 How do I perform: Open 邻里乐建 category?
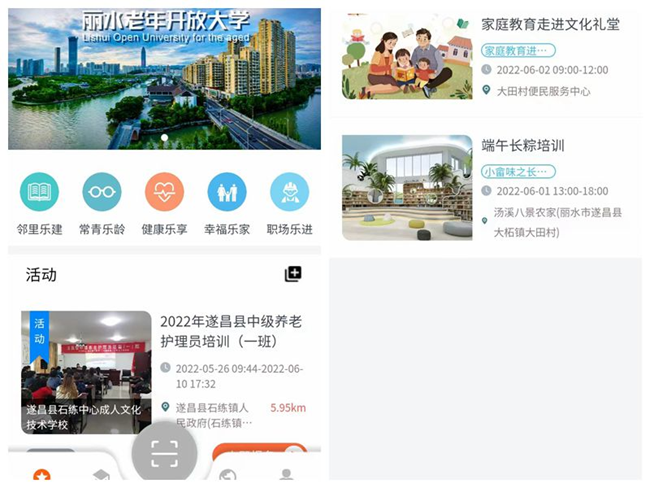pos(39,192)
